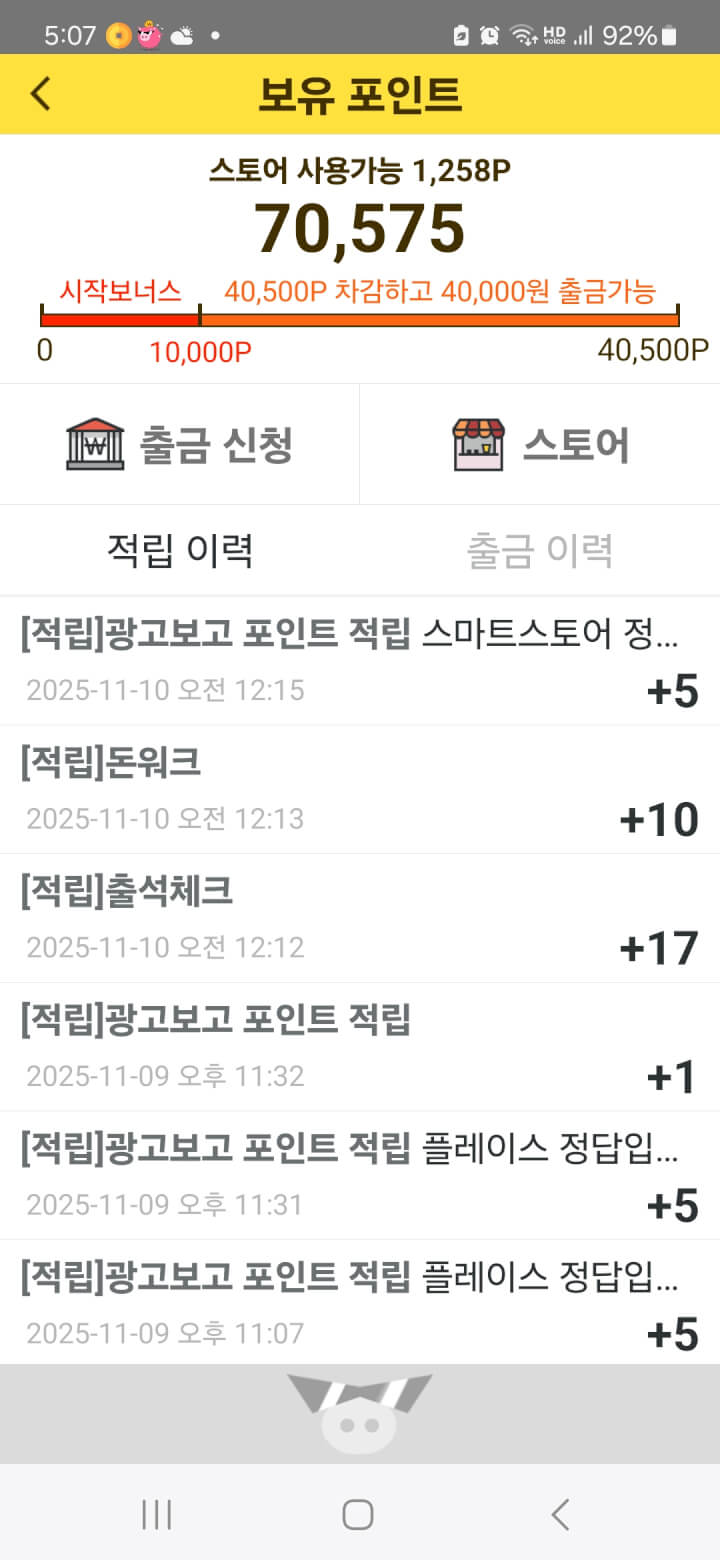Tap the system home button
The image size is (720, 1560).
358,1514
